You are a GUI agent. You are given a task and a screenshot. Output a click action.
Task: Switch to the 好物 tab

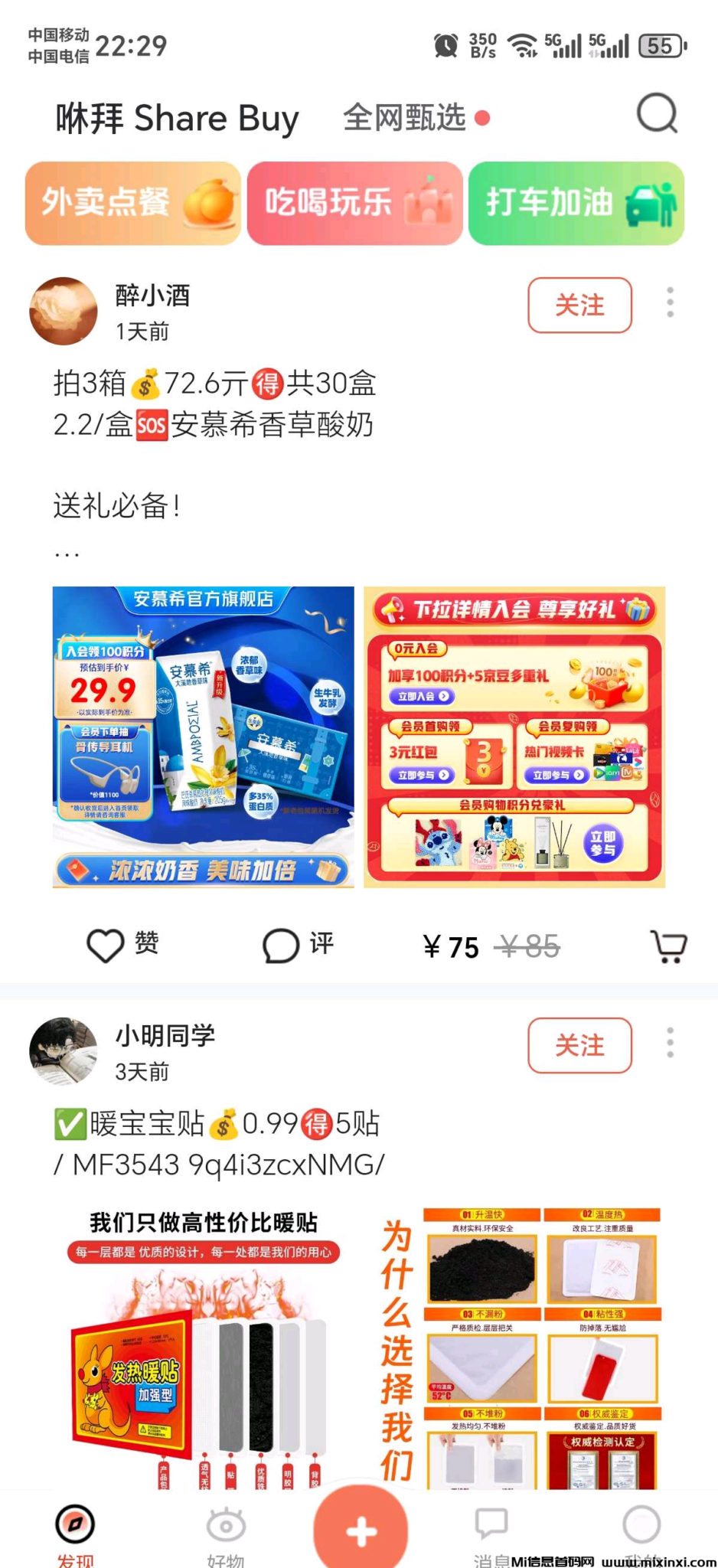click(x=226, y=1535)
